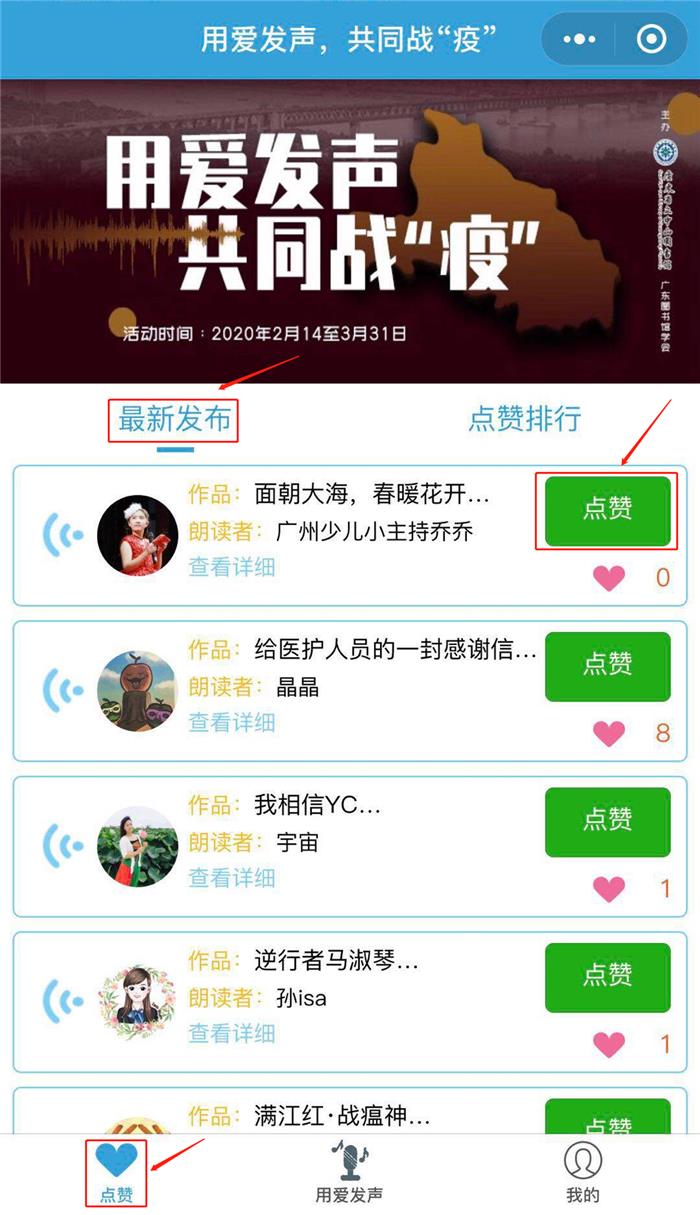The height and width of the screenshot is (1215, 700).
Task: Open 查看详细 for 广州少儿小主持乔乔
Action: pos(232,567)
